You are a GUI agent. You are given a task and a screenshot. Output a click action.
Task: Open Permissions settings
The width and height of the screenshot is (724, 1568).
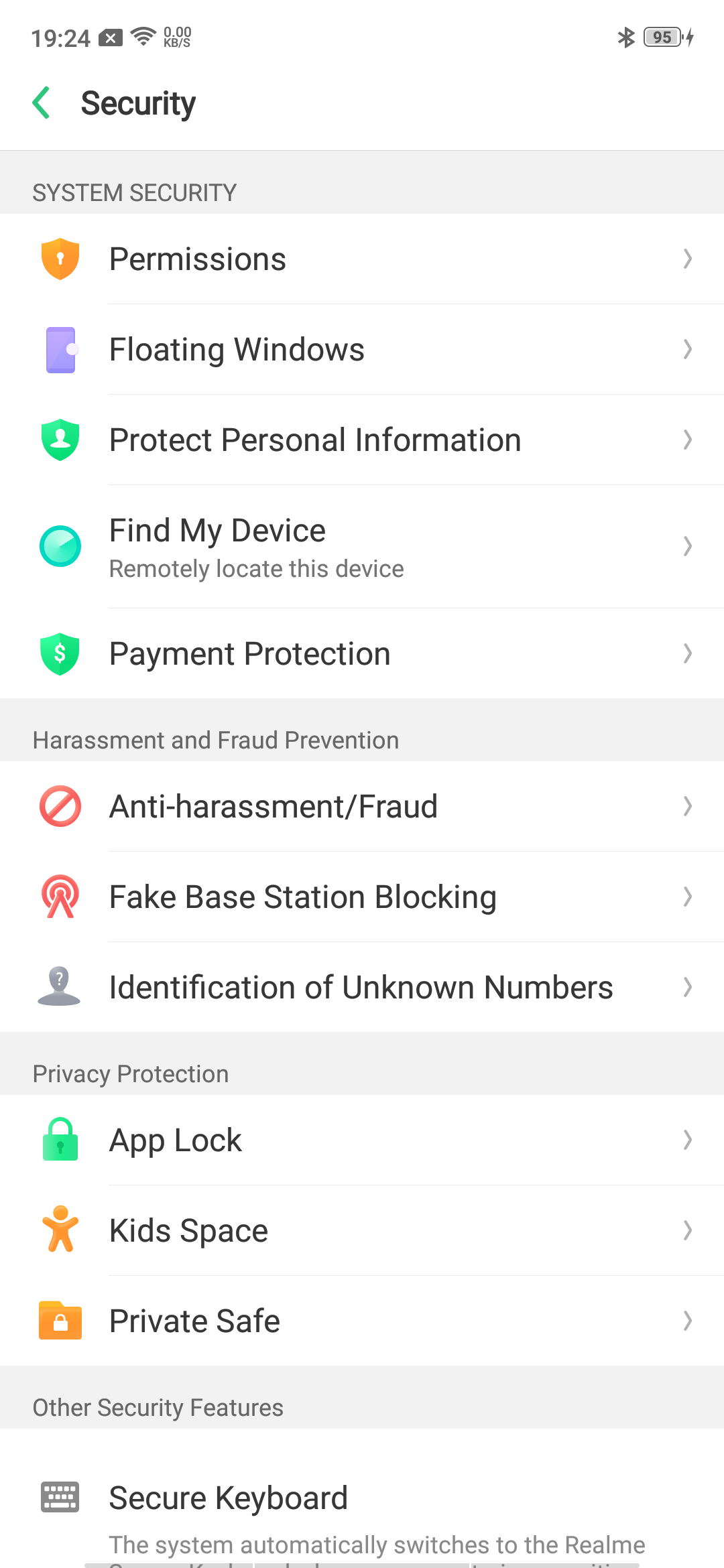pyautogui.click(x=362, y=259)
